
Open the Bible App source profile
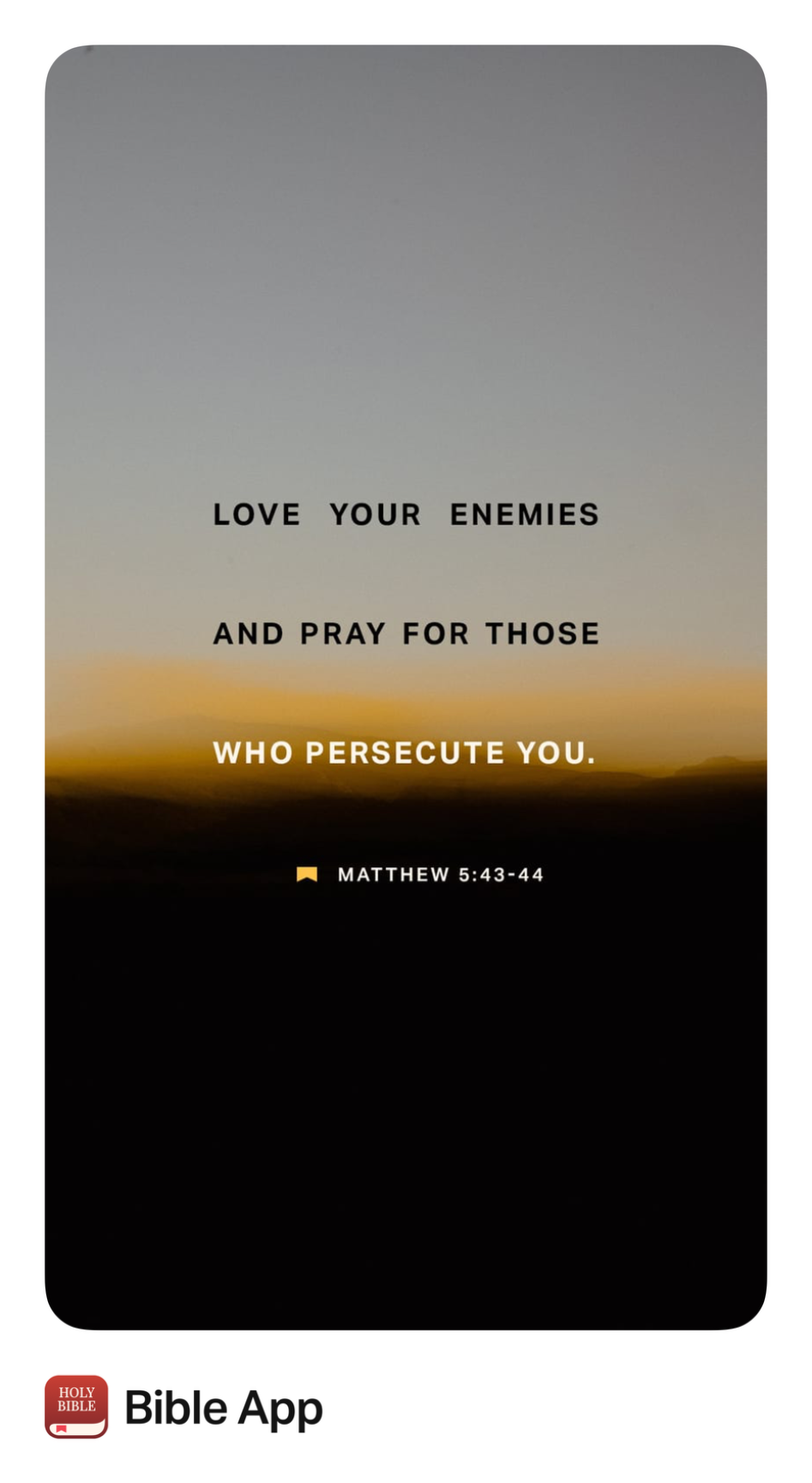pyautogui.click(x=184, y=1408)
